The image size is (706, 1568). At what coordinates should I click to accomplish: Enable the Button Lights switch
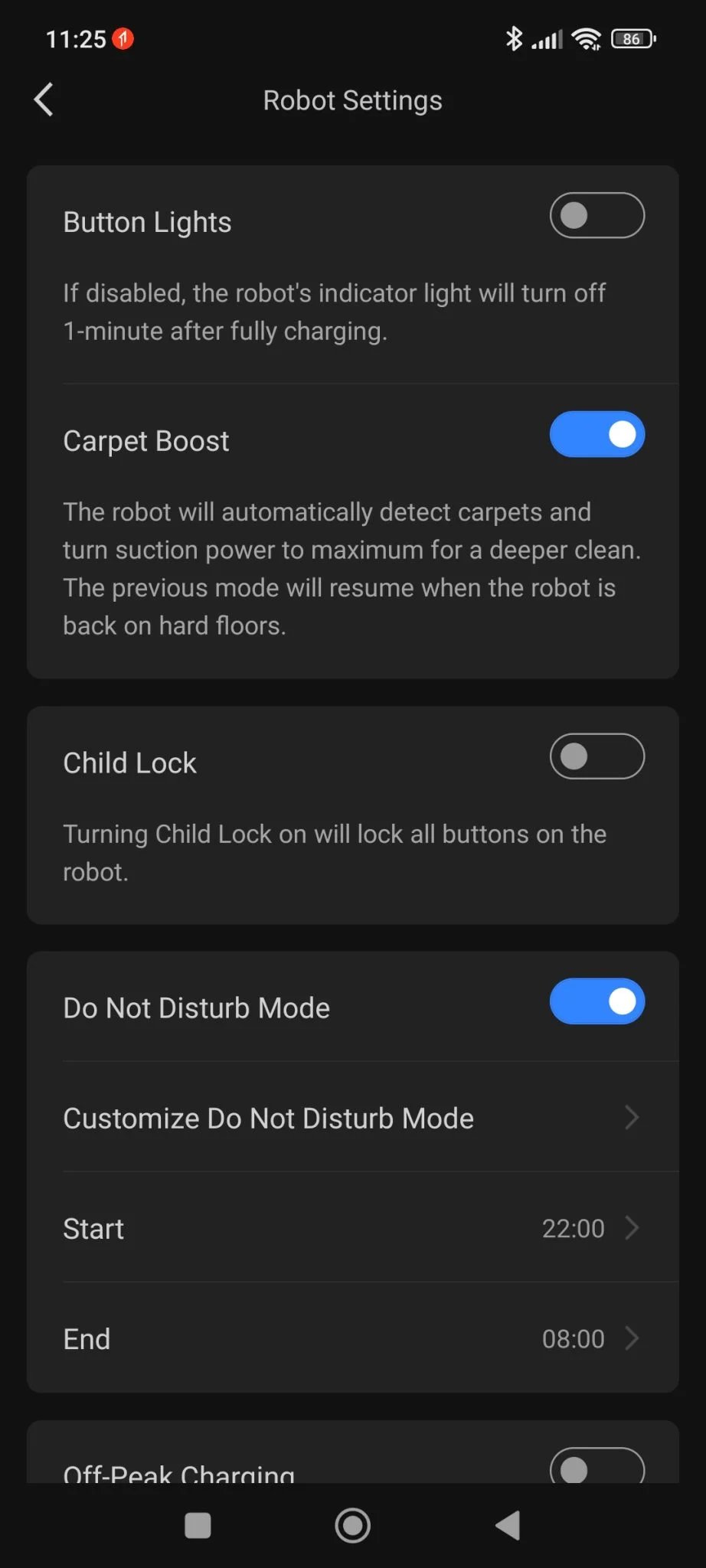point(597,216)
